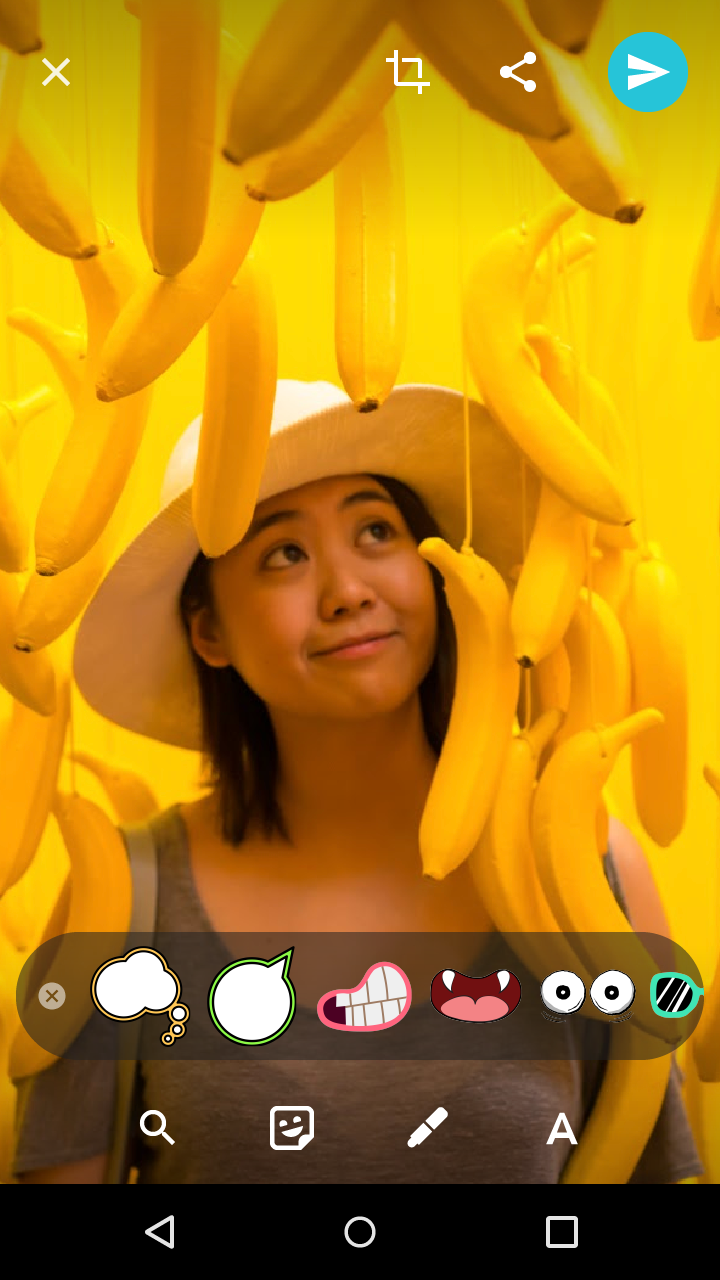The width and height of the screenshot is (720, 1280).
Task: Add the green speech bubble sticker
Action: 253,997
